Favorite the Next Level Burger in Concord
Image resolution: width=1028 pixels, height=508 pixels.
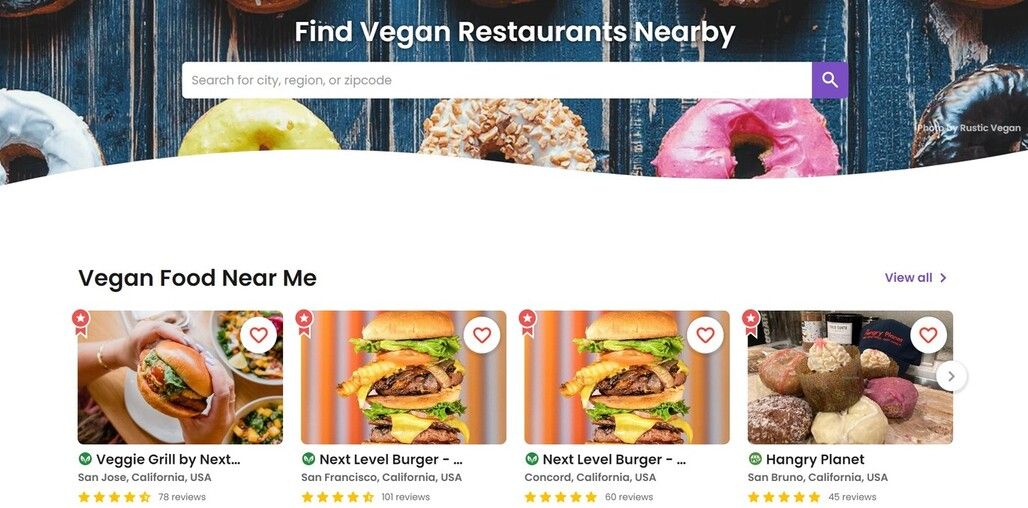[705, 335]
